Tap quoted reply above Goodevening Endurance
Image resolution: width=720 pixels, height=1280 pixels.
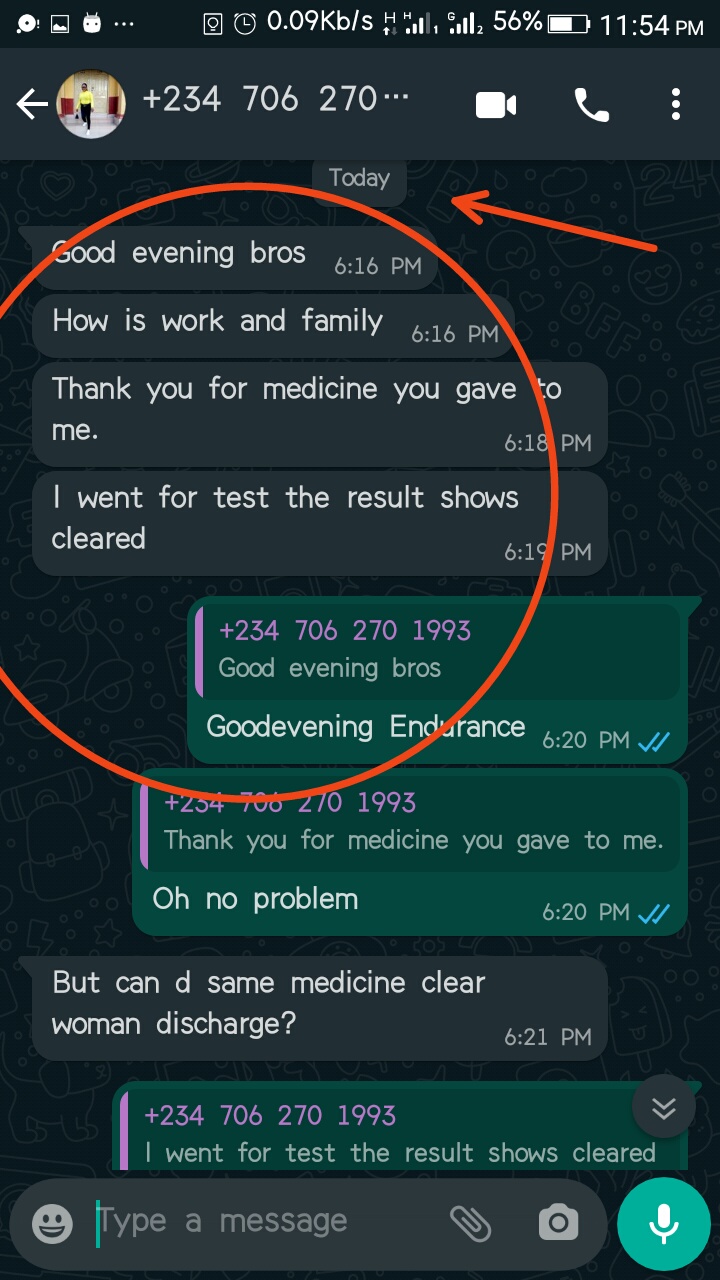438,650
